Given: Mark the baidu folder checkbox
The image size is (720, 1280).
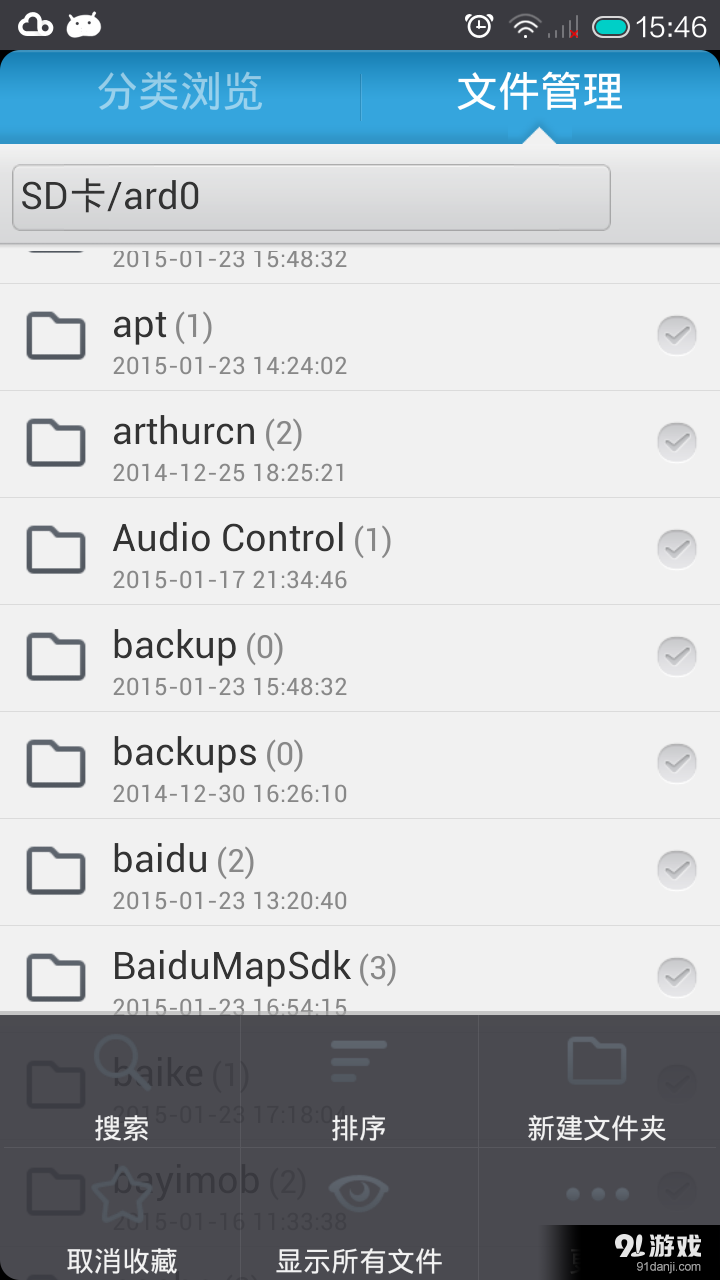Looking at the screenshot, I should pyautogui.click(x=677, y=869).
